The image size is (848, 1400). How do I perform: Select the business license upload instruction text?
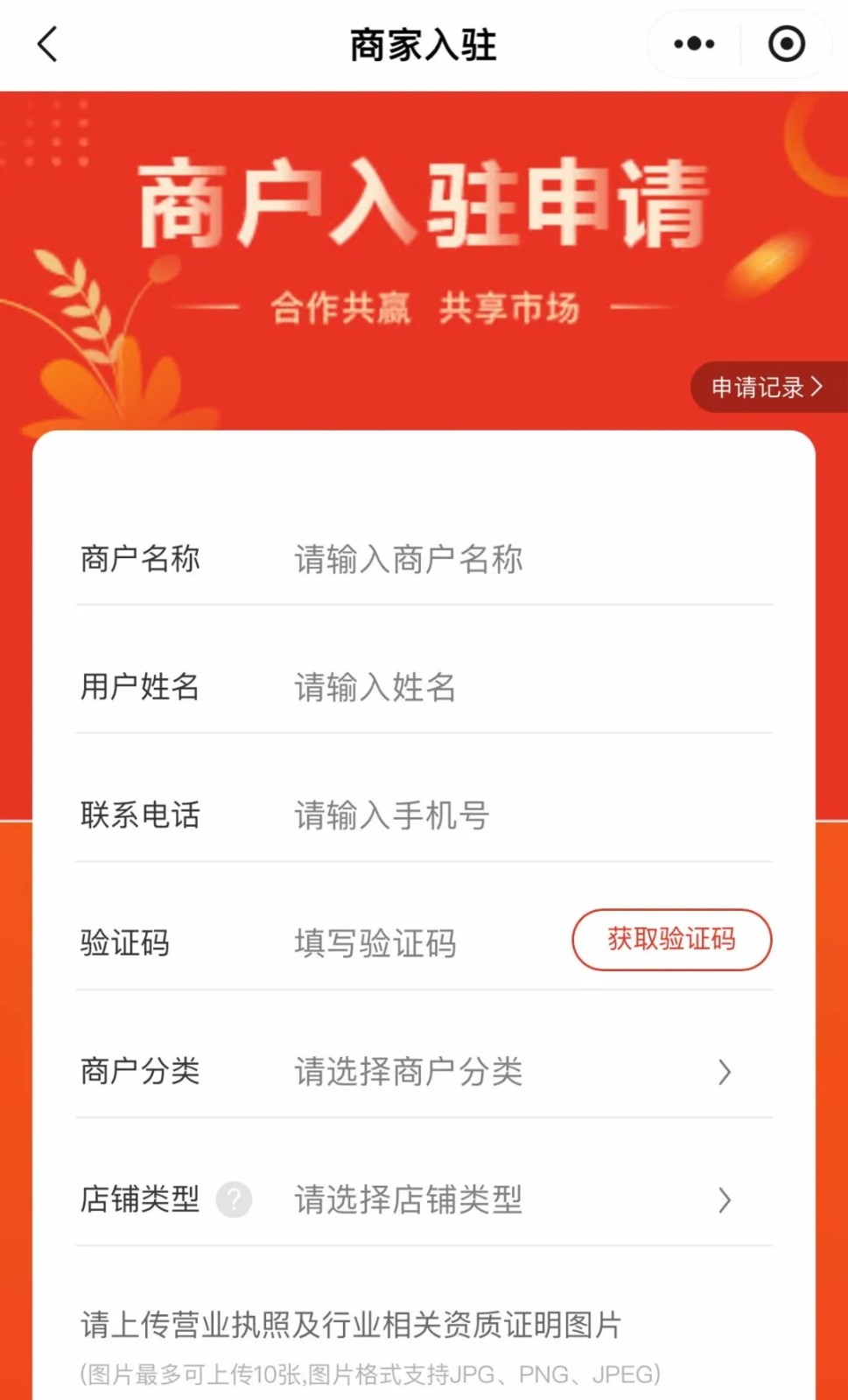click(349, 1326)
